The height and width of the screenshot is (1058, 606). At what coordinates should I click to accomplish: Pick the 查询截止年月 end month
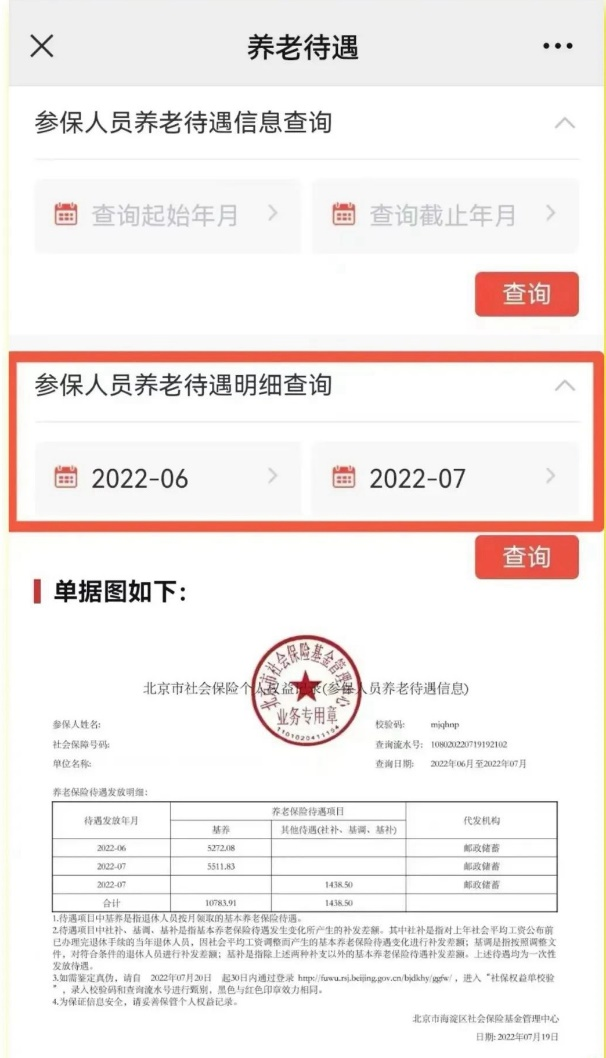(x=445, y=214)
